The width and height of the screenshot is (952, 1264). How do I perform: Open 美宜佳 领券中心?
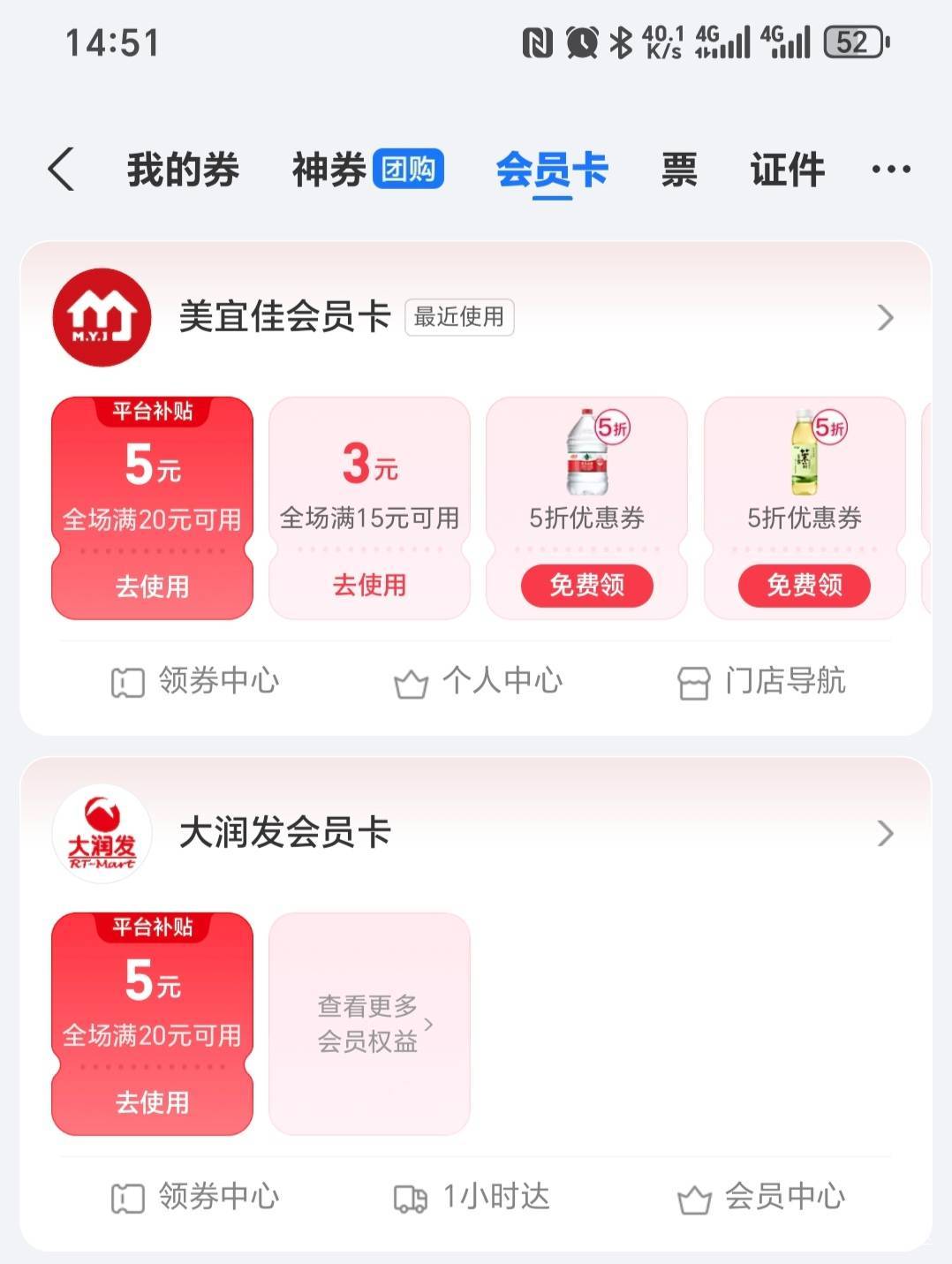click(x=195, y=681)
